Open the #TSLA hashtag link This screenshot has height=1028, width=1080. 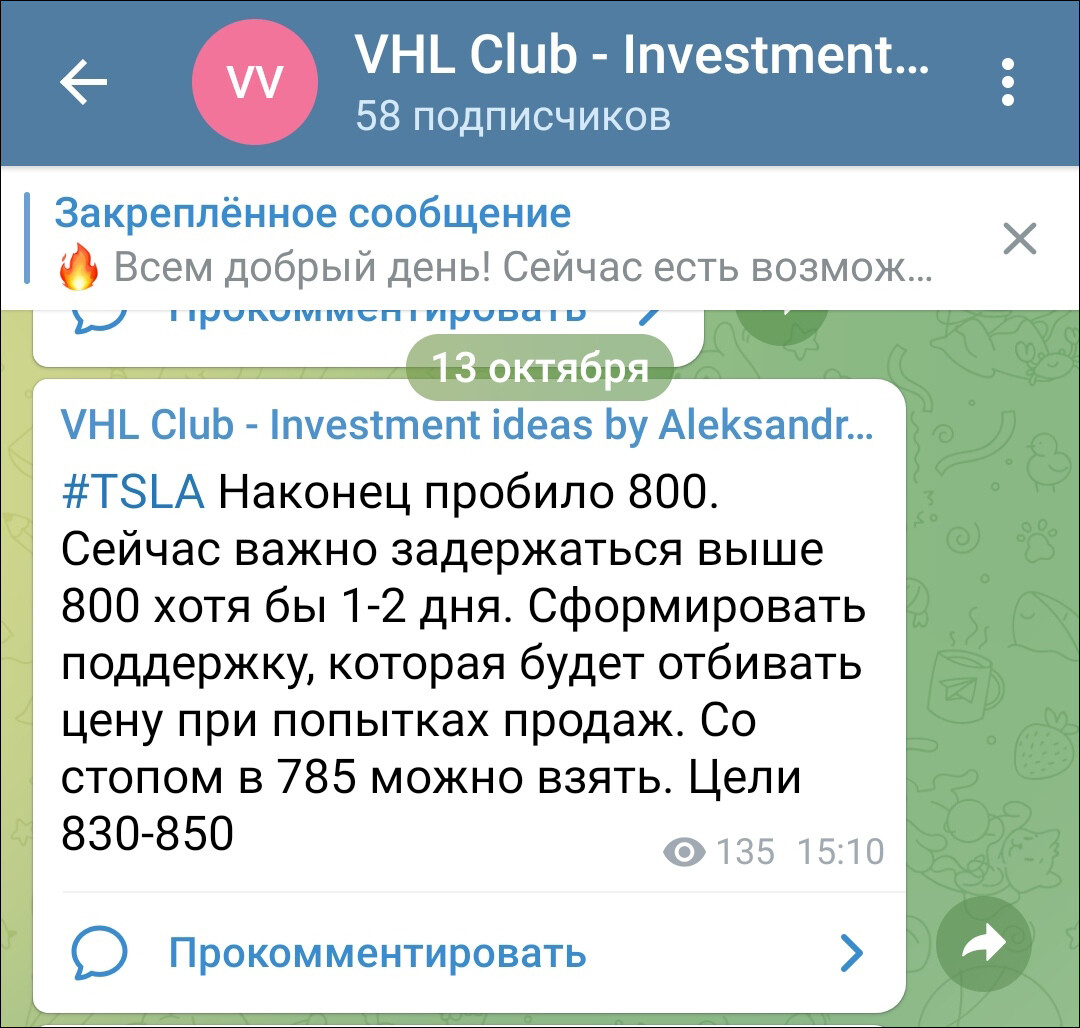point(132,493)
